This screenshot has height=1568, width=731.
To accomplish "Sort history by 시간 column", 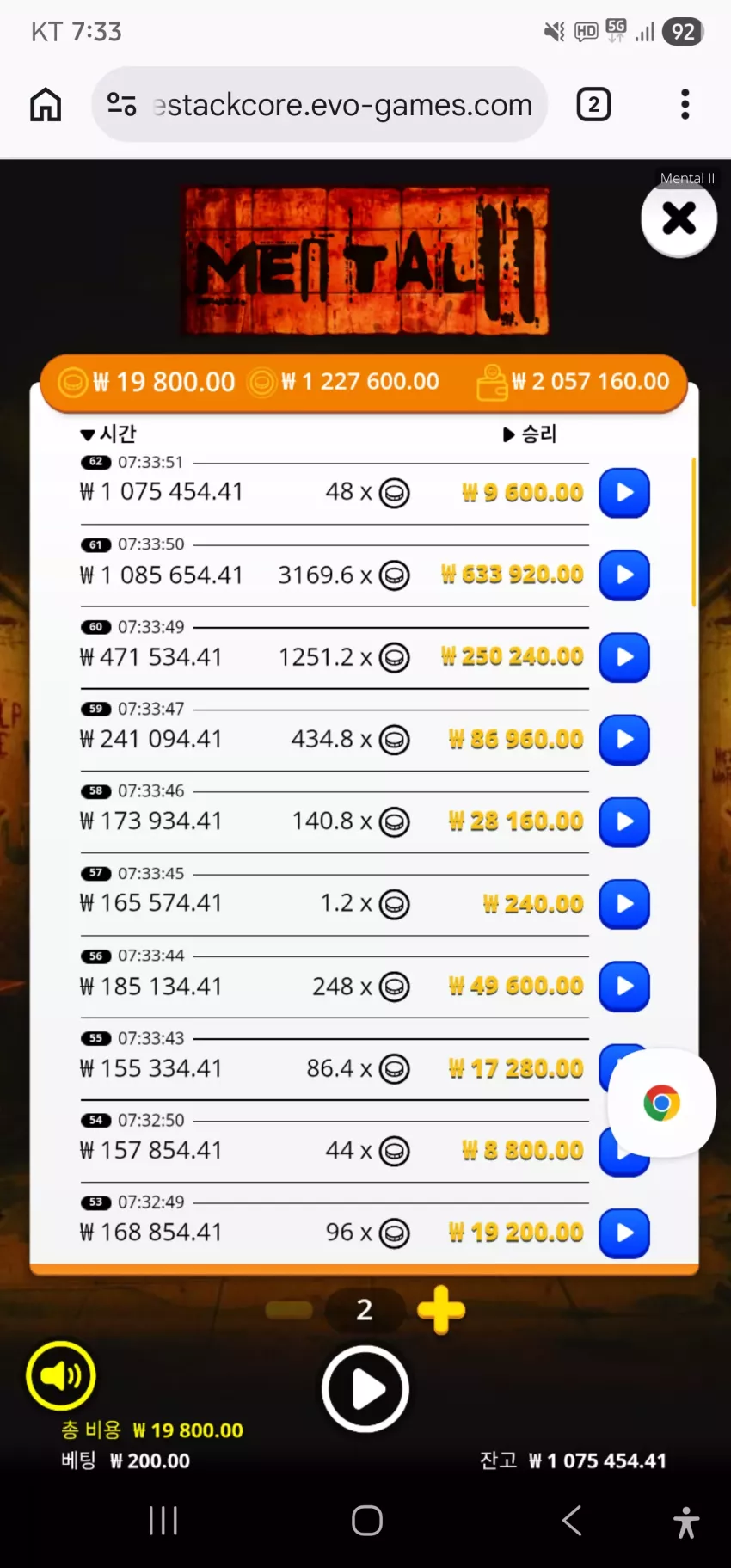I will (x=108, y=434).
